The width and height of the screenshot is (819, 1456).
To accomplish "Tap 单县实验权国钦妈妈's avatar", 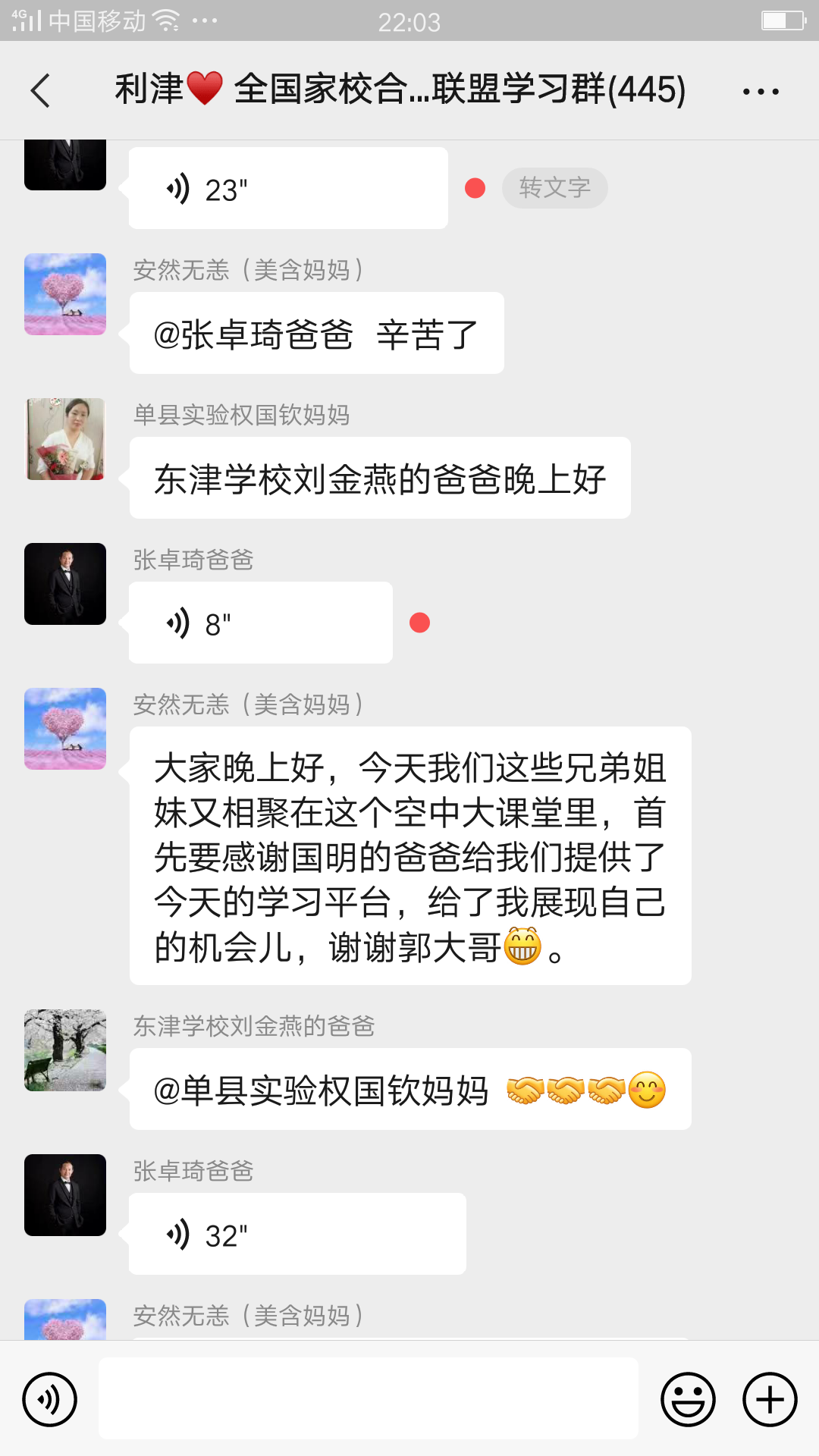I will (64, 440).
